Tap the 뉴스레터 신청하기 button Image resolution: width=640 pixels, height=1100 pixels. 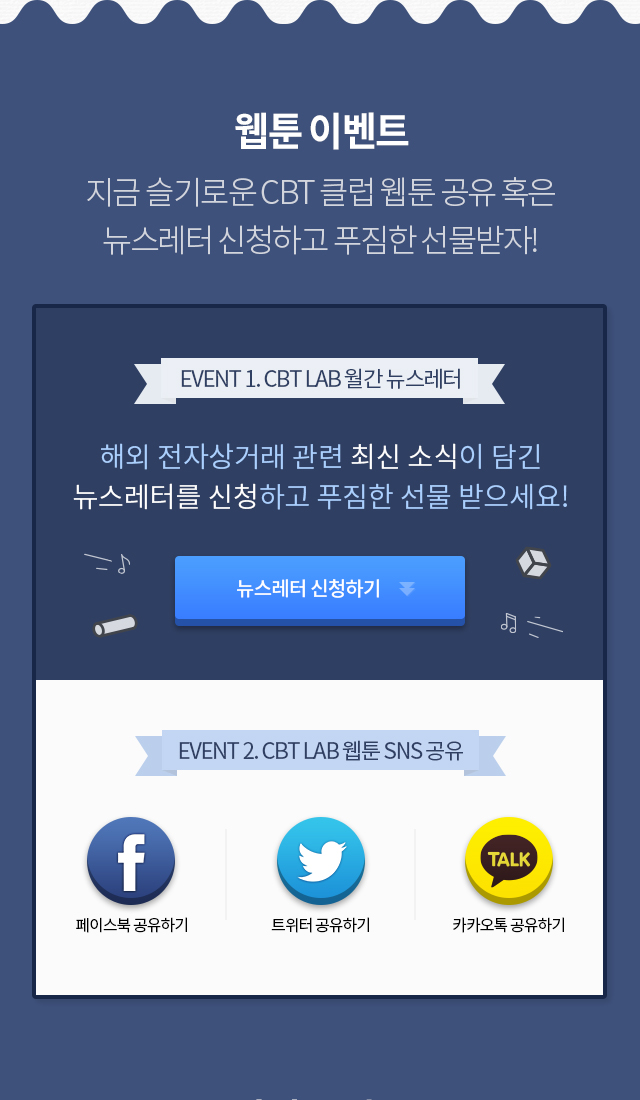pyautogui.click(x=319, y=589)
